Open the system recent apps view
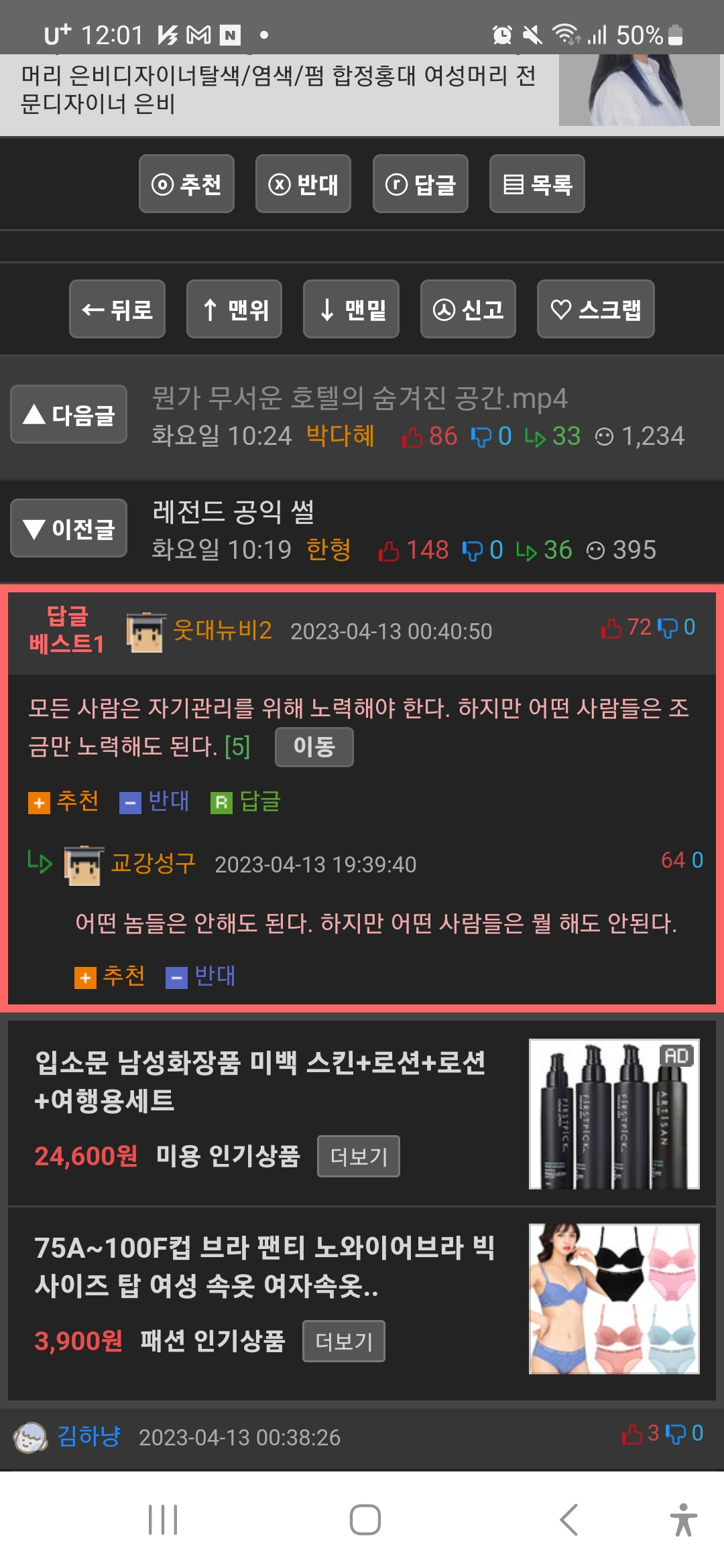Screen dimensions: 724x1568 tap(163, 1519)
